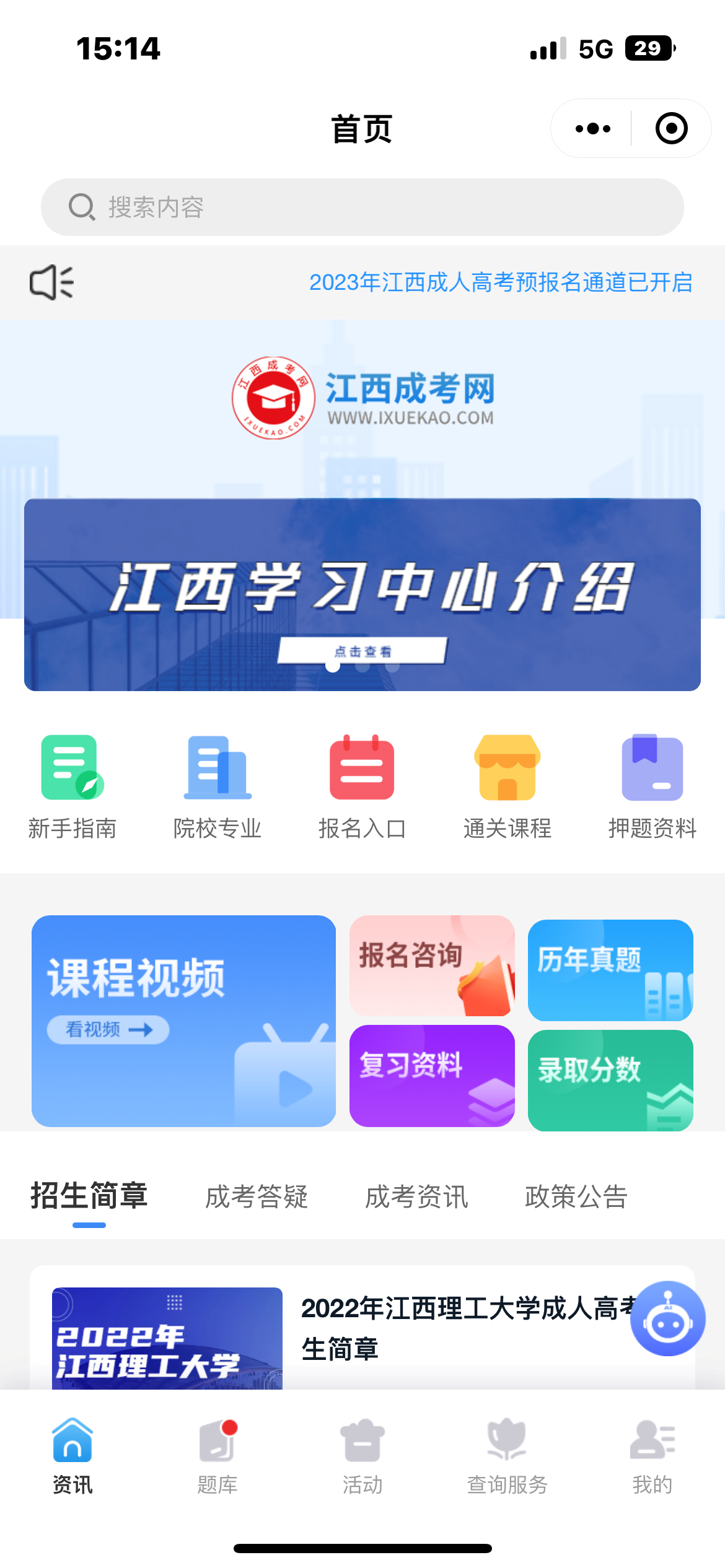Go to 题库 in bottom navigation
This screenshot has height=1568, width=725.
pyautogui.click(x=217, y=1457)
